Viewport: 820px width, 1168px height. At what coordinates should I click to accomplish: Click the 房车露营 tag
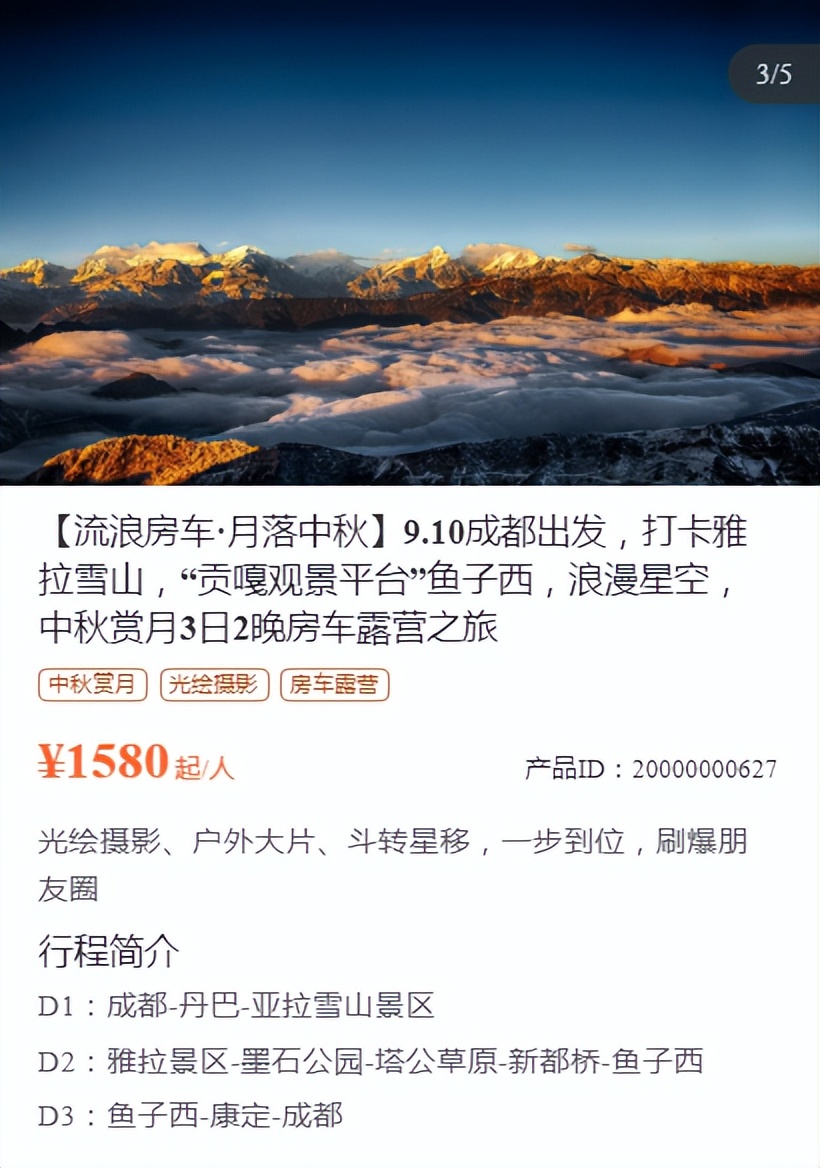[x=336, y=686]
